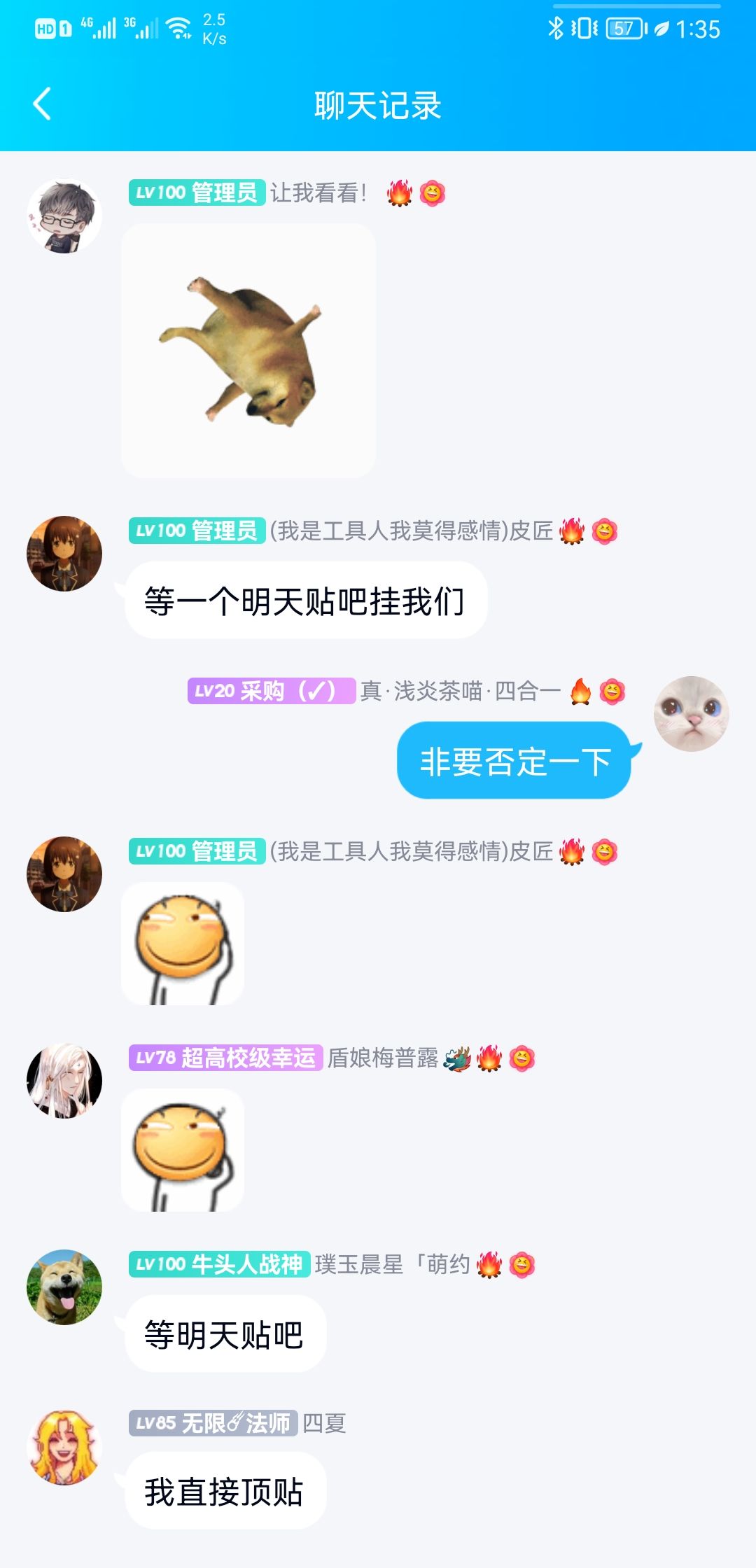Tap the Wi-Fi icon in the status bar
756x1568 pixels.
coord(177,29)
